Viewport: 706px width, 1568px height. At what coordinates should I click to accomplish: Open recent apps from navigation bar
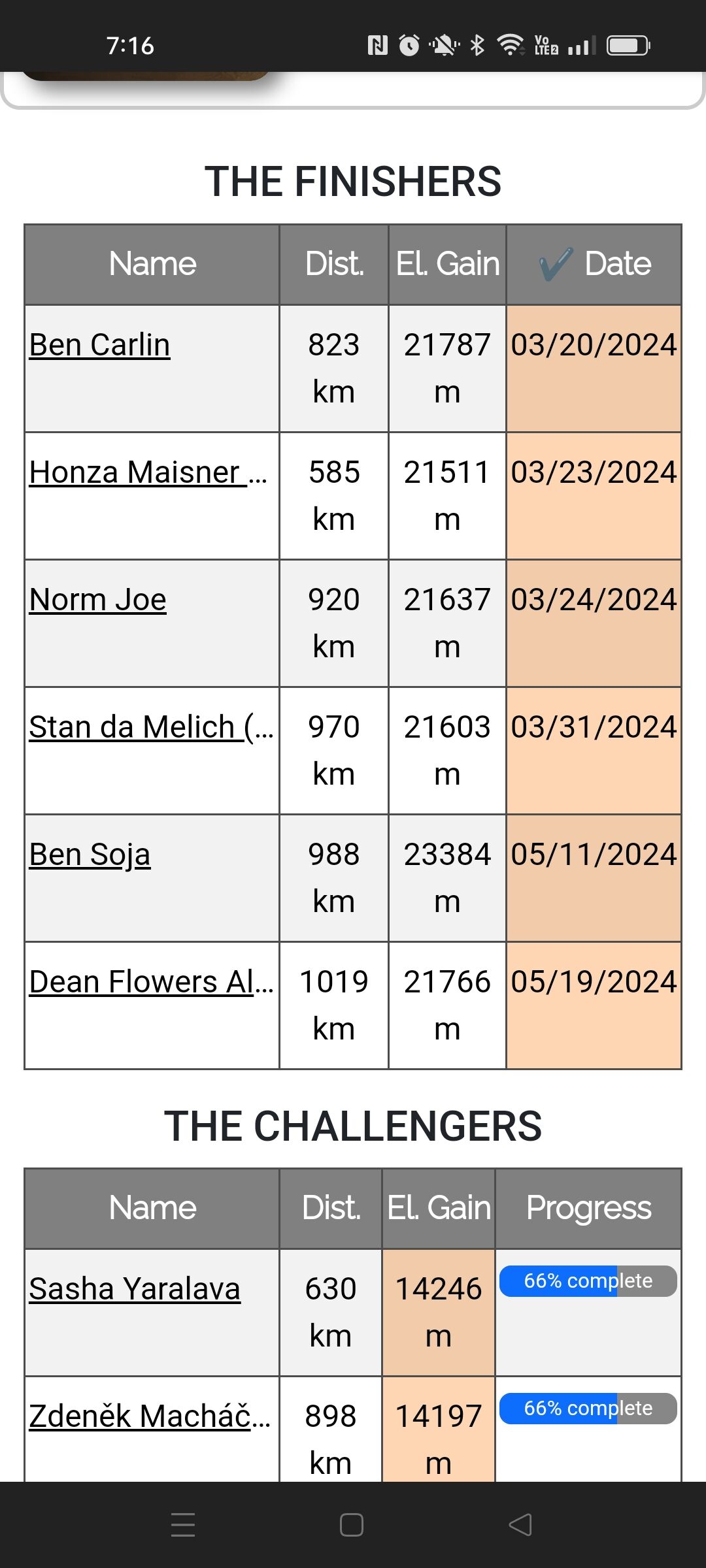(x=183, y=1525)
